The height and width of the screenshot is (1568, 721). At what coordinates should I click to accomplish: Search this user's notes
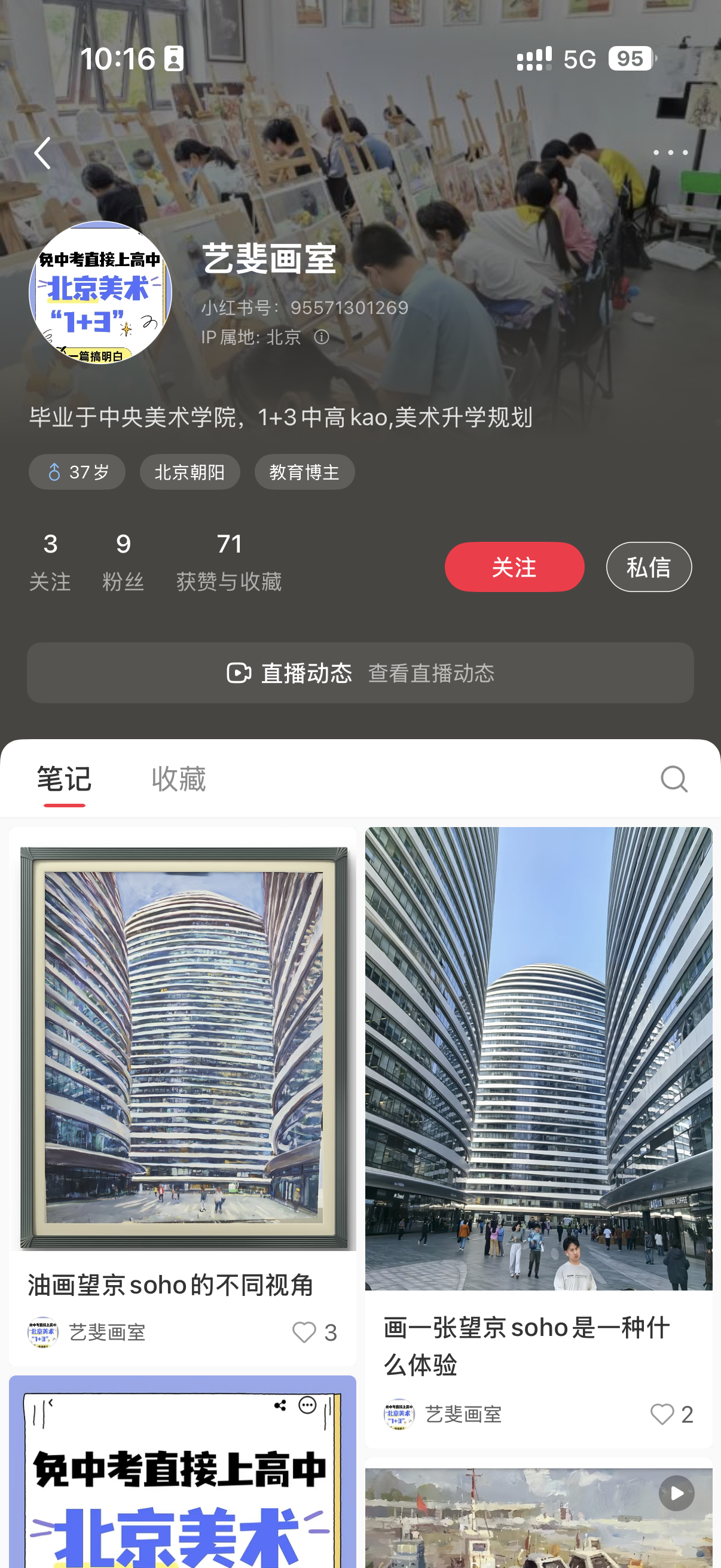coord(674,779)
